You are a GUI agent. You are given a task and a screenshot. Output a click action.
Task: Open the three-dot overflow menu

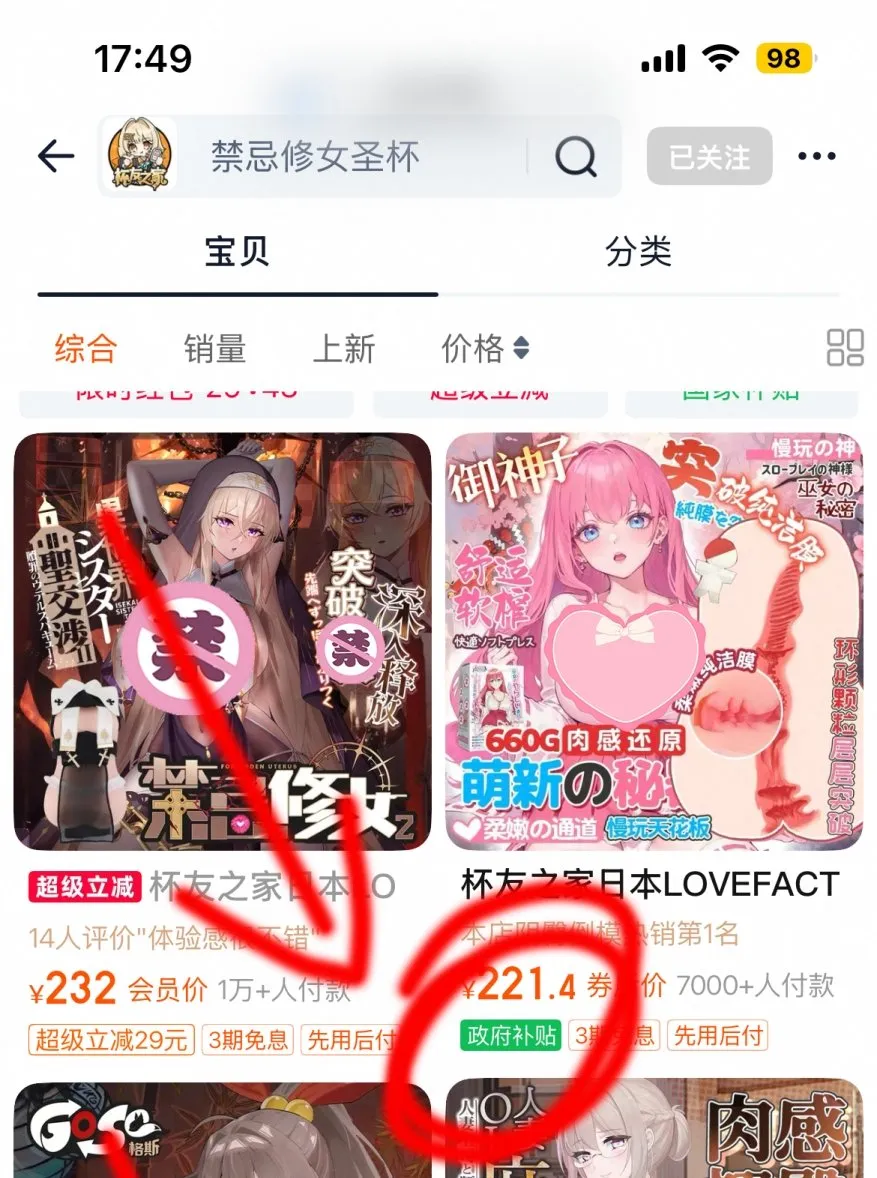pos(816,157)
